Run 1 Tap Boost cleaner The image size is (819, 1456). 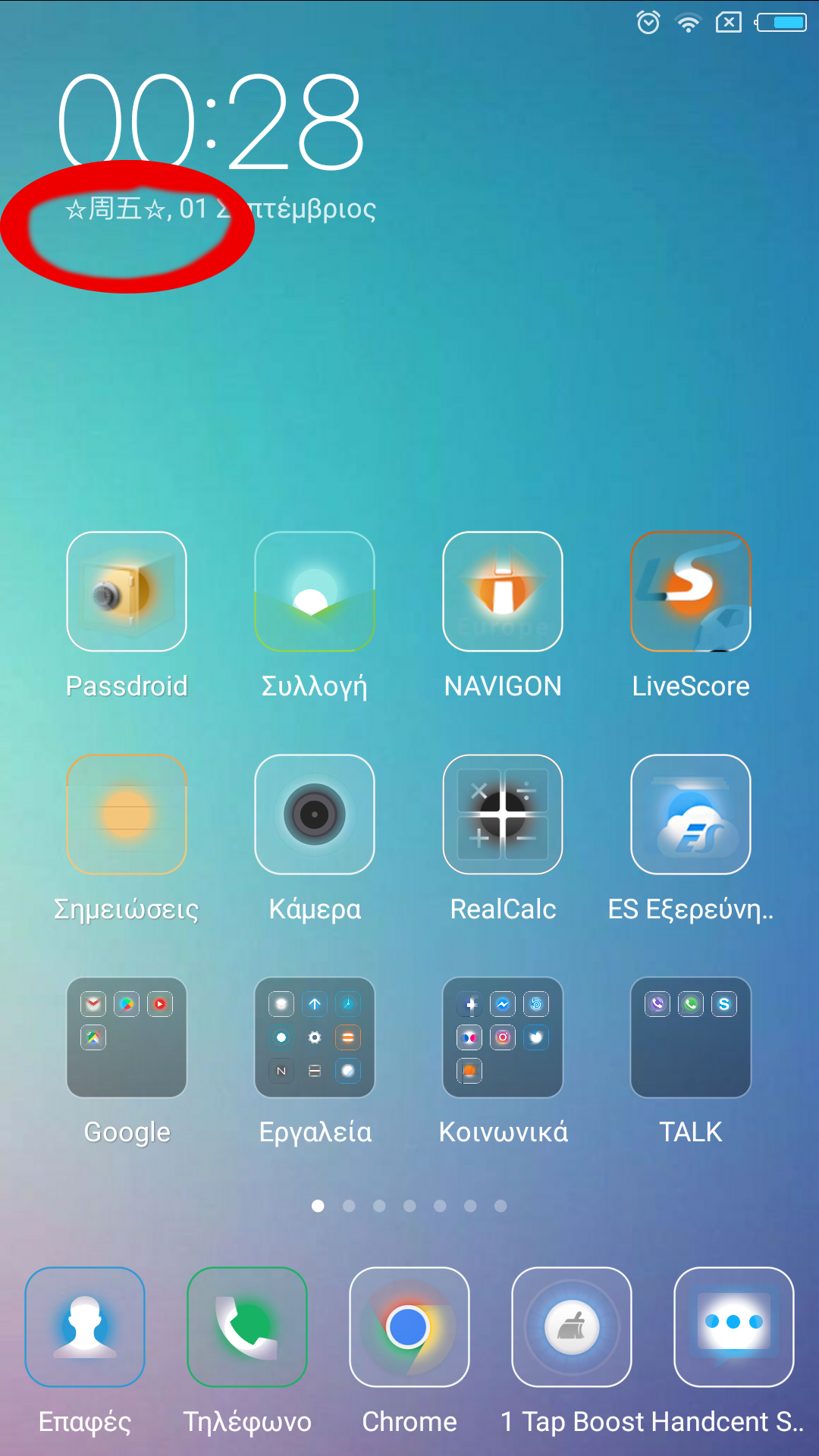pos(572,1327)
